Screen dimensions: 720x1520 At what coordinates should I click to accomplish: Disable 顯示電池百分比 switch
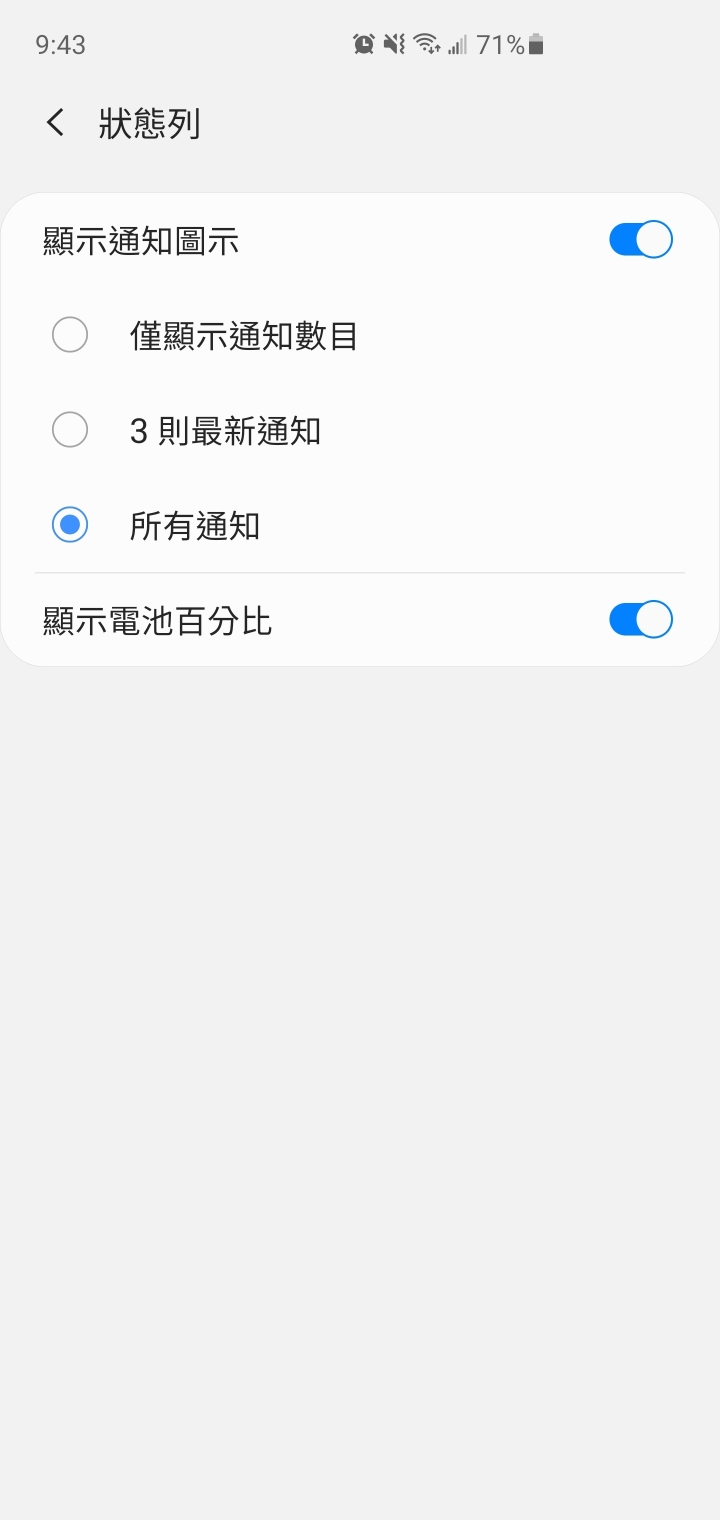[x=640, y=620]
